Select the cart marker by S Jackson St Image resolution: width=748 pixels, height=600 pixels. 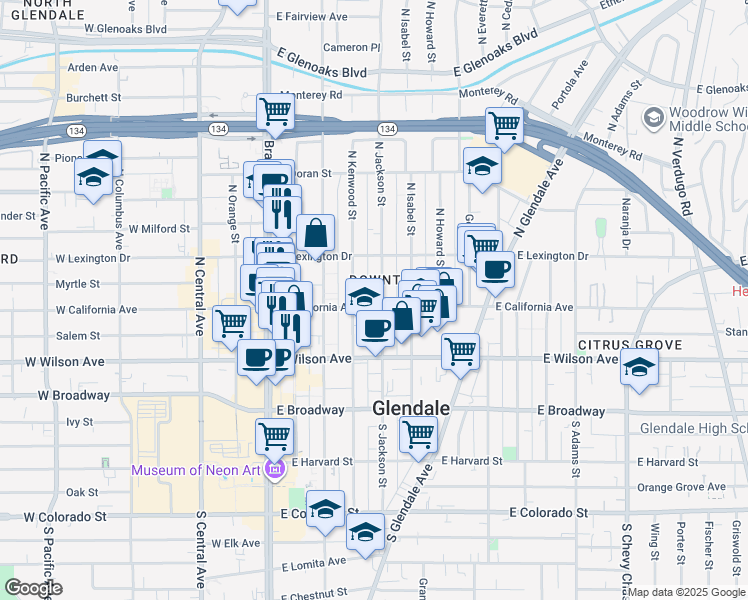coord(417,435)
